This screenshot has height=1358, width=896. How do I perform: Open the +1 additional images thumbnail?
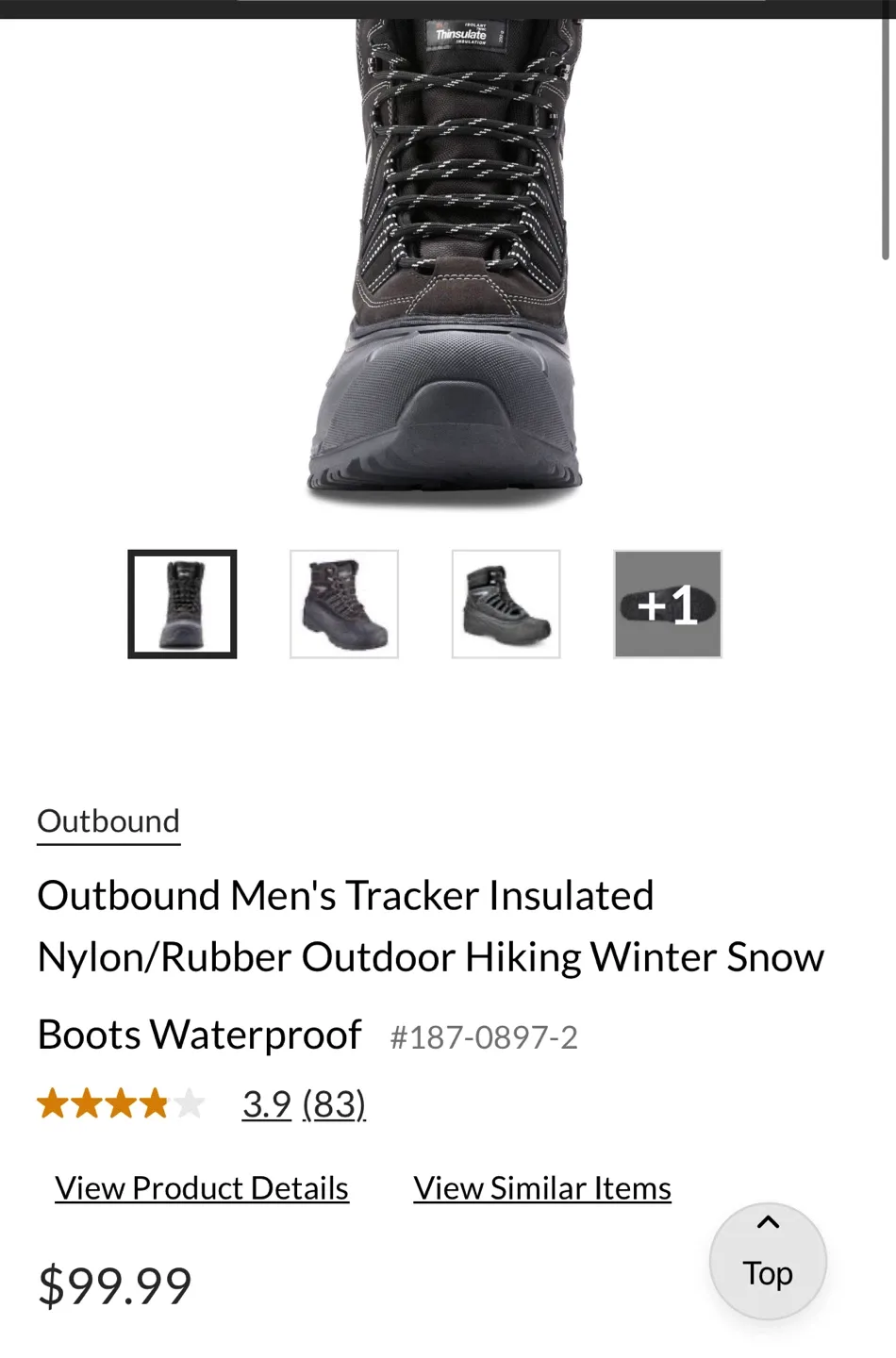point(667,604)
